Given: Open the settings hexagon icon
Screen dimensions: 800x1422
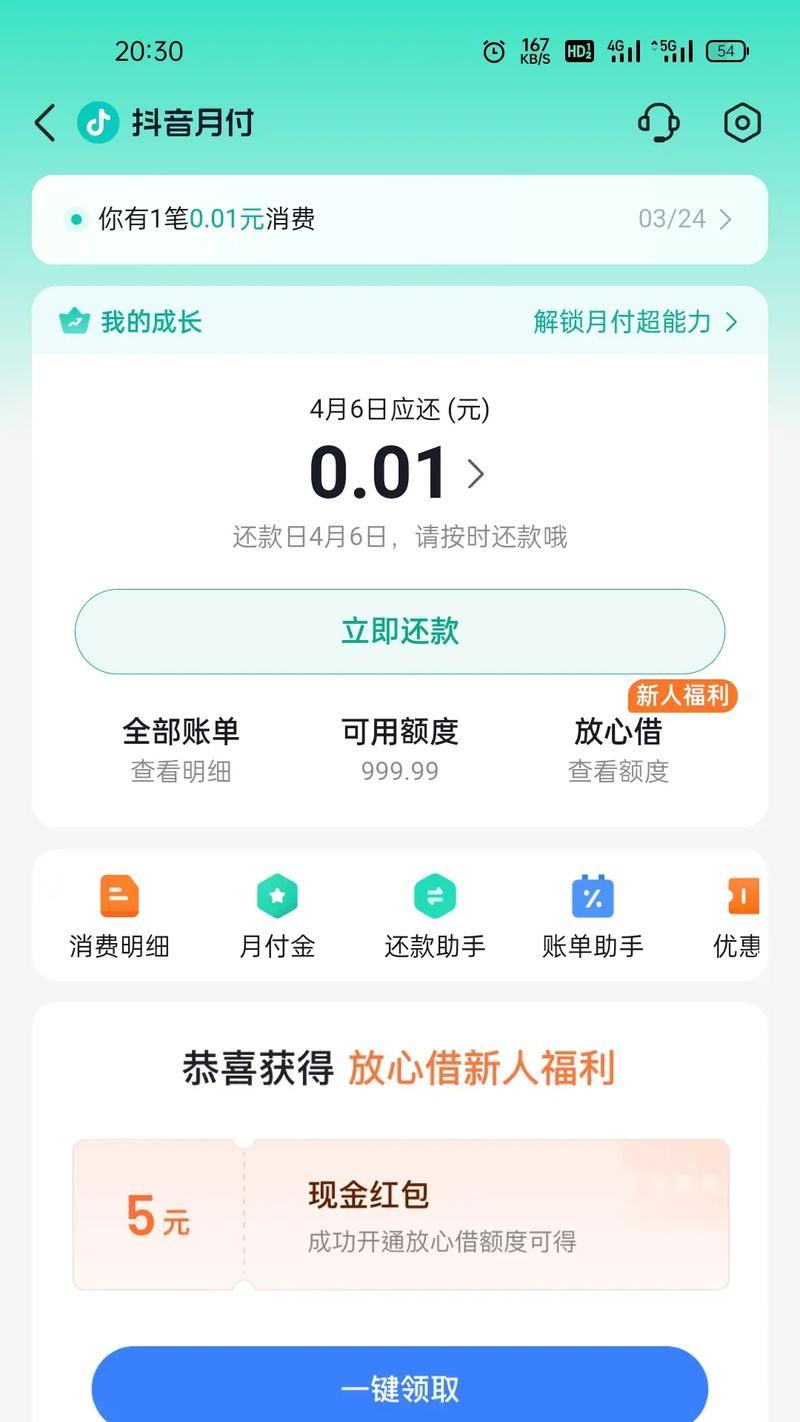Looking at the screenshot, I should pos(742,123).
